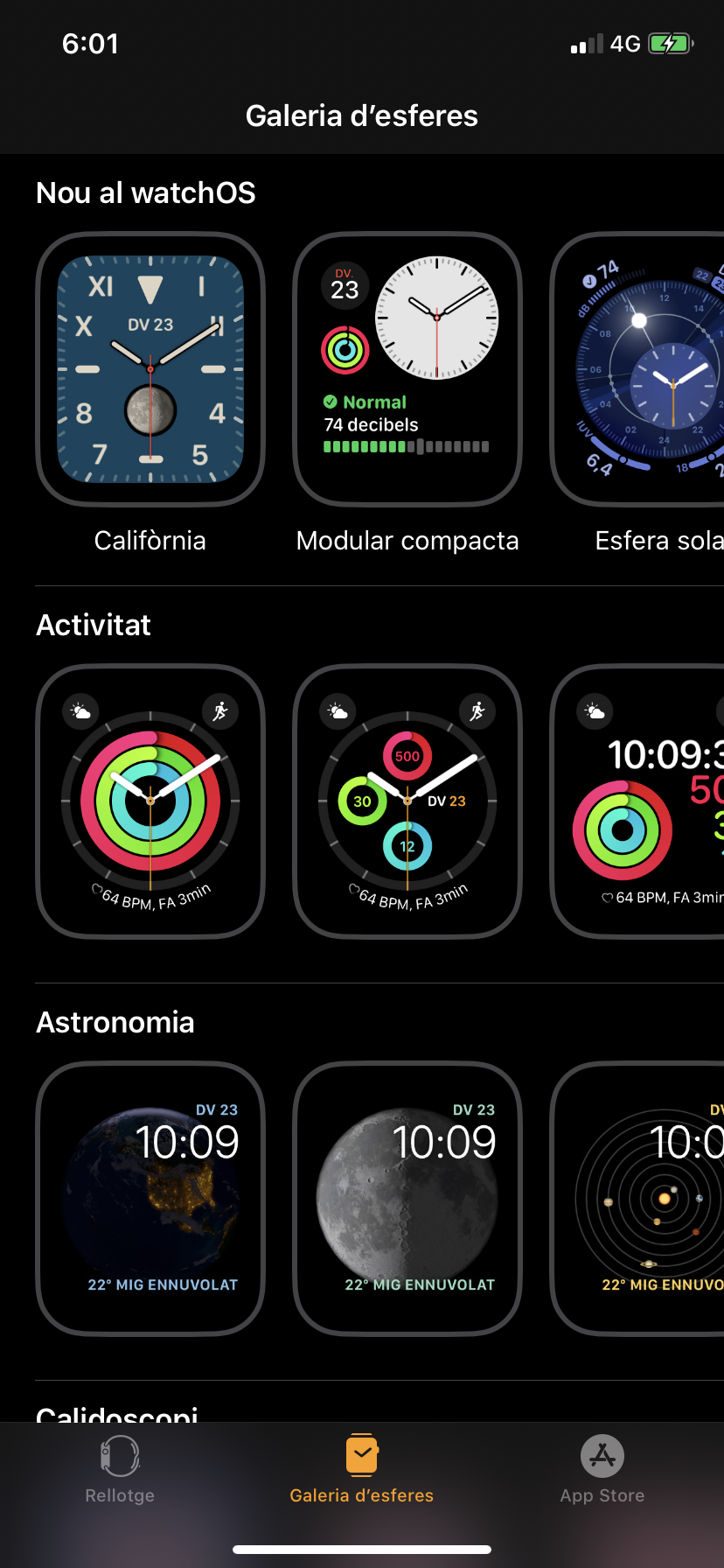
Task: Go to the Galeria d'esferes tab
Action: (362, 1470)
